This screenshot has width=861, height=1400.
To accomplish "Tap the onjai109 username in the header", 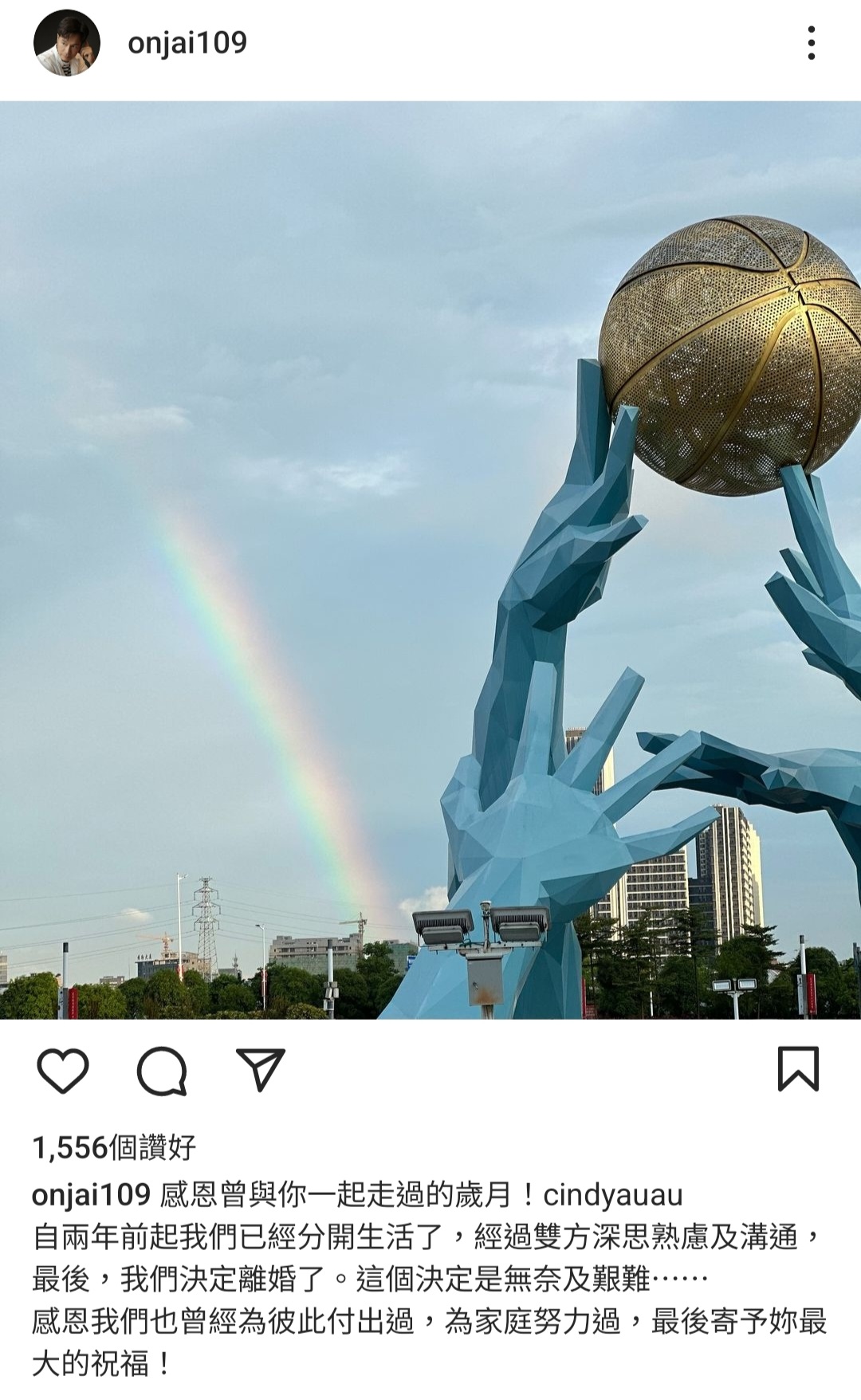I will (187, 43).
